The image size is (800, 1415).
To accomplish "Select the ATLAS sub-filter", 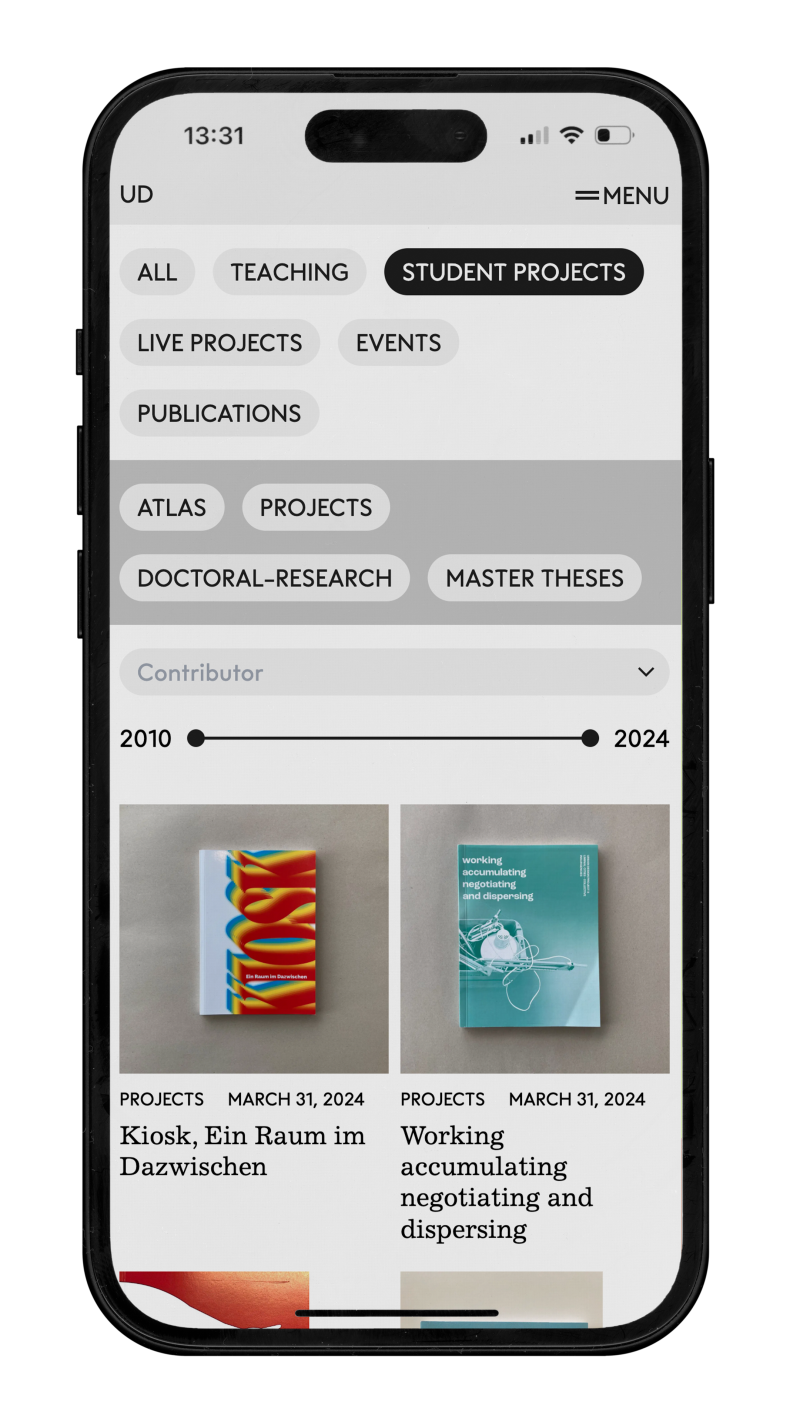I will click(172, 508).
